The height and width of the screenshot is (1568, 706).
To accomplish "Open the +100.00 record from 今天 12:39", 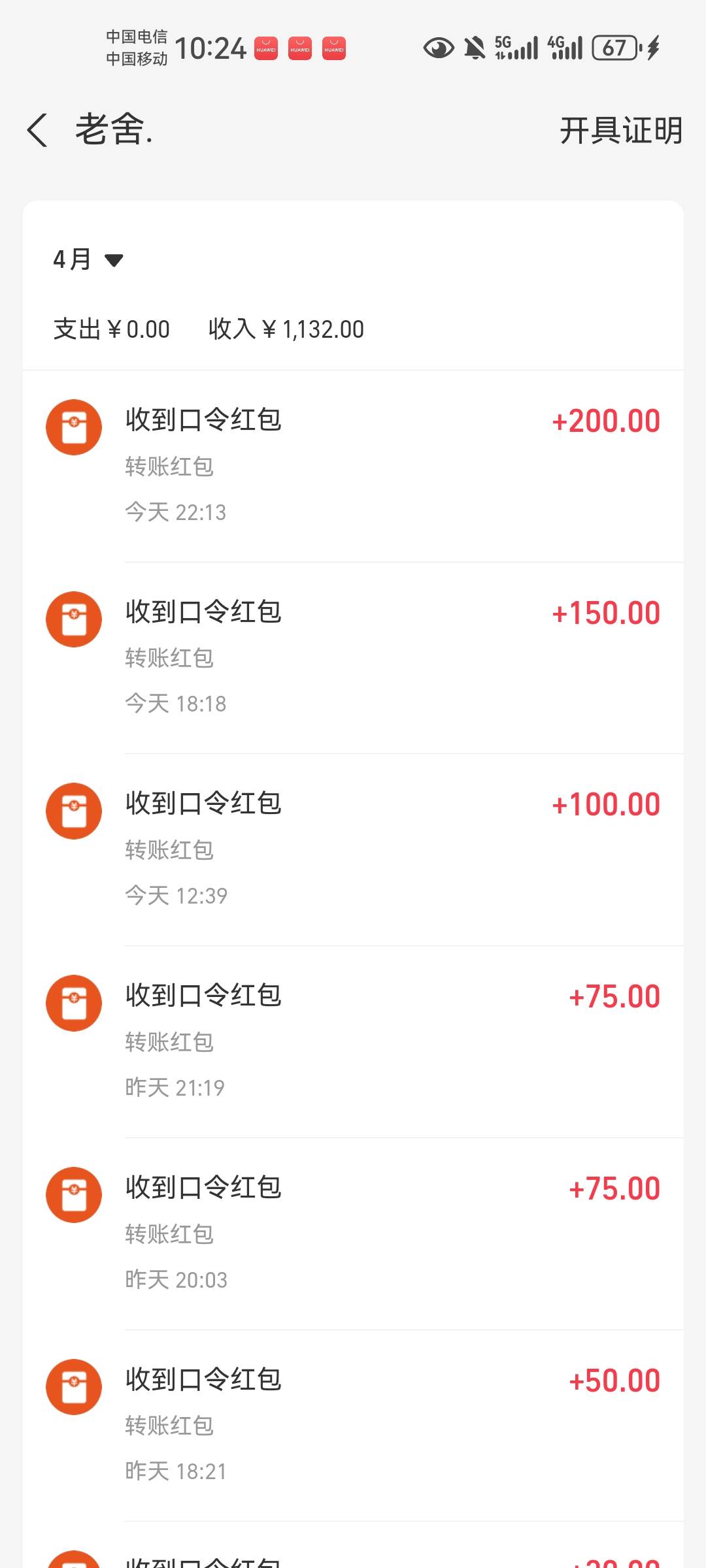I will click(x=353, y=849).
